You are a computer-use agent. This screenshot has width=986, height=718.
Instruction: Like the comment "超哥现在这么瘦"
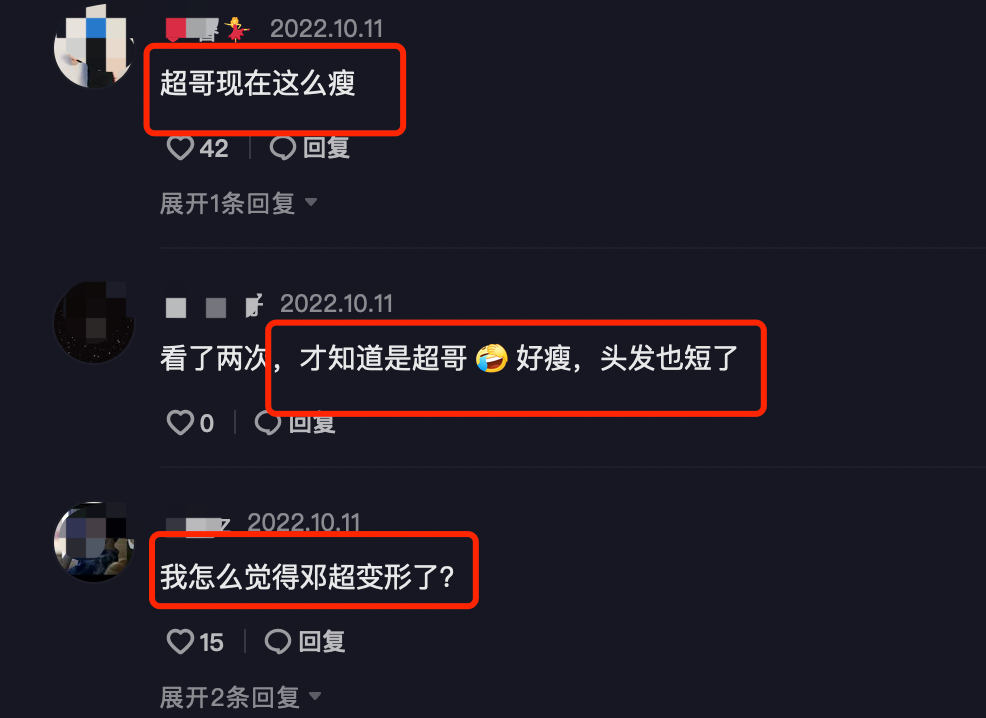[181, 148]
